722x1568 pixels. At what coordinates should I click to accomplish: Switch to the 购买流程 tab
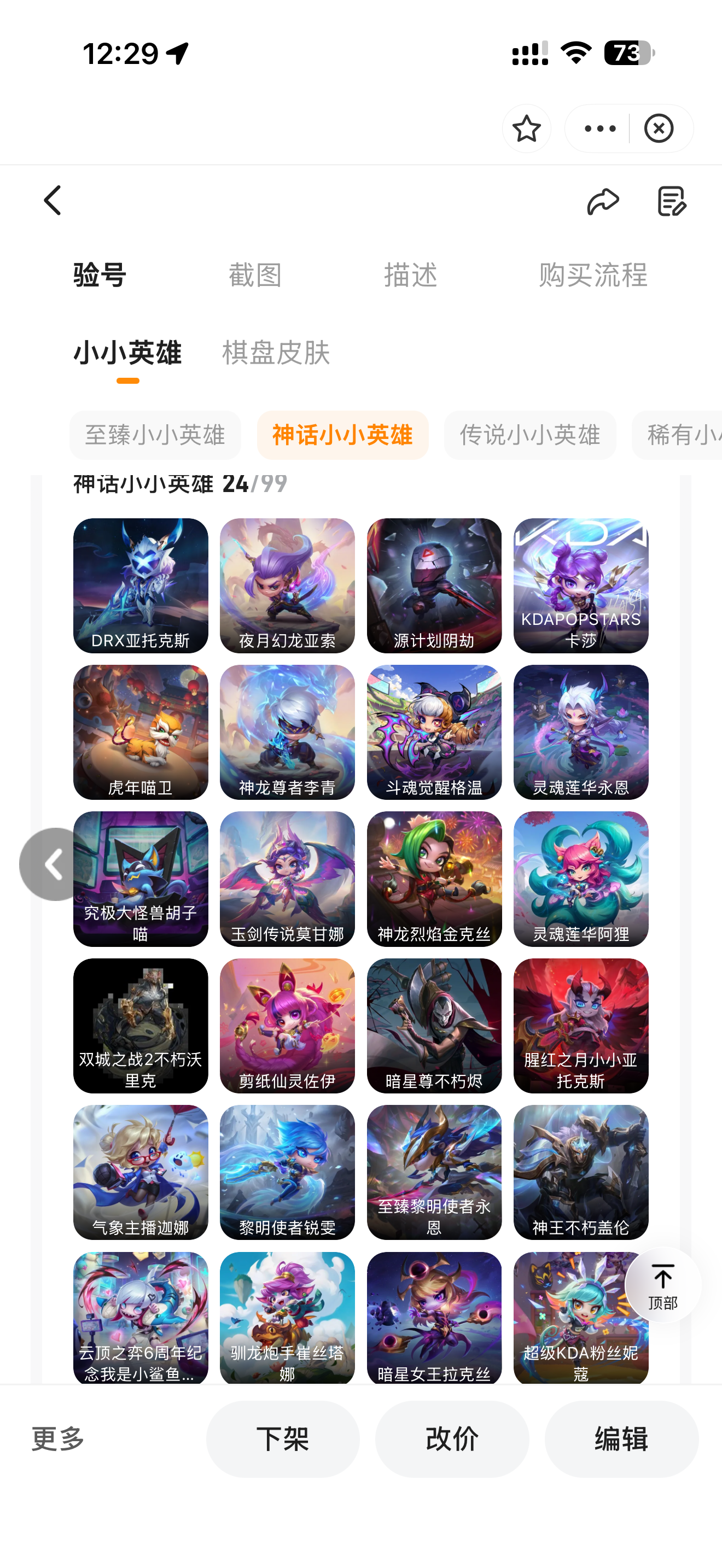point(593,275)
